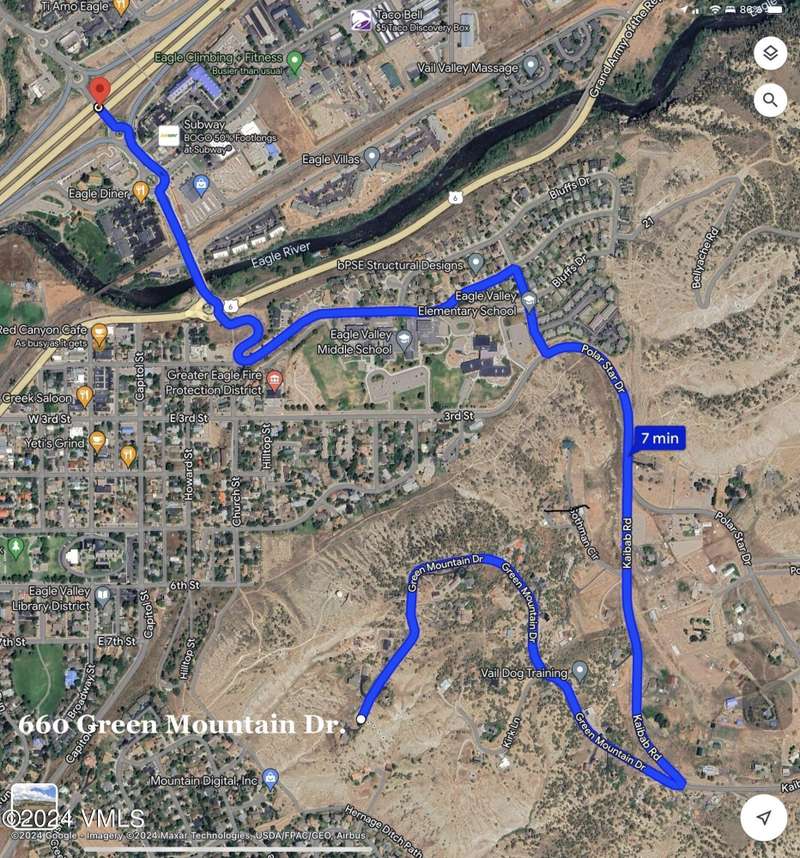
Task: Open Eagle Valley Library District marker
Action: [103, 598]
